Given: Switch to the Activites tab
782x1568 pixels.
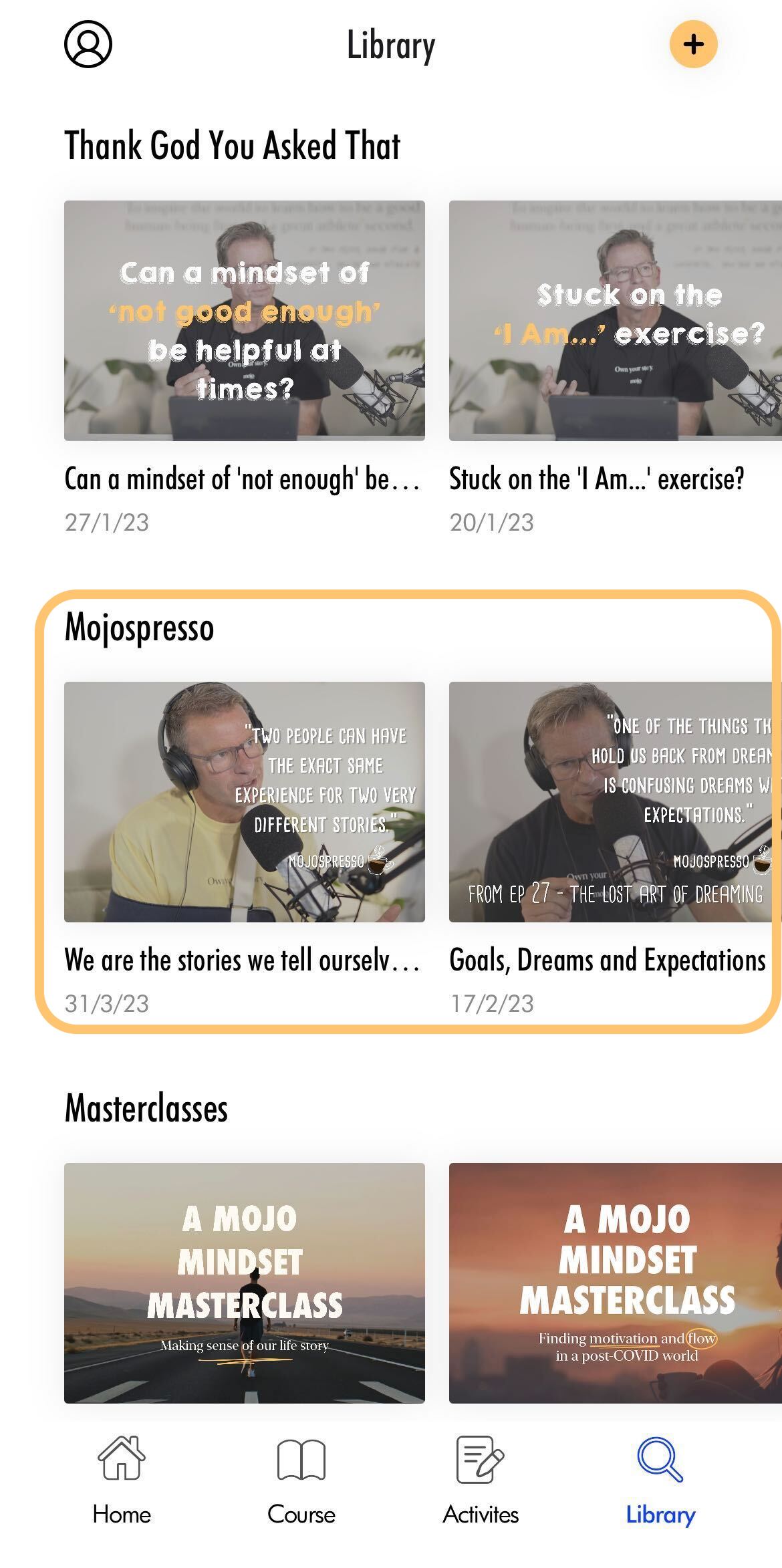Looking at the screenshot, I should click(481, 1480).
